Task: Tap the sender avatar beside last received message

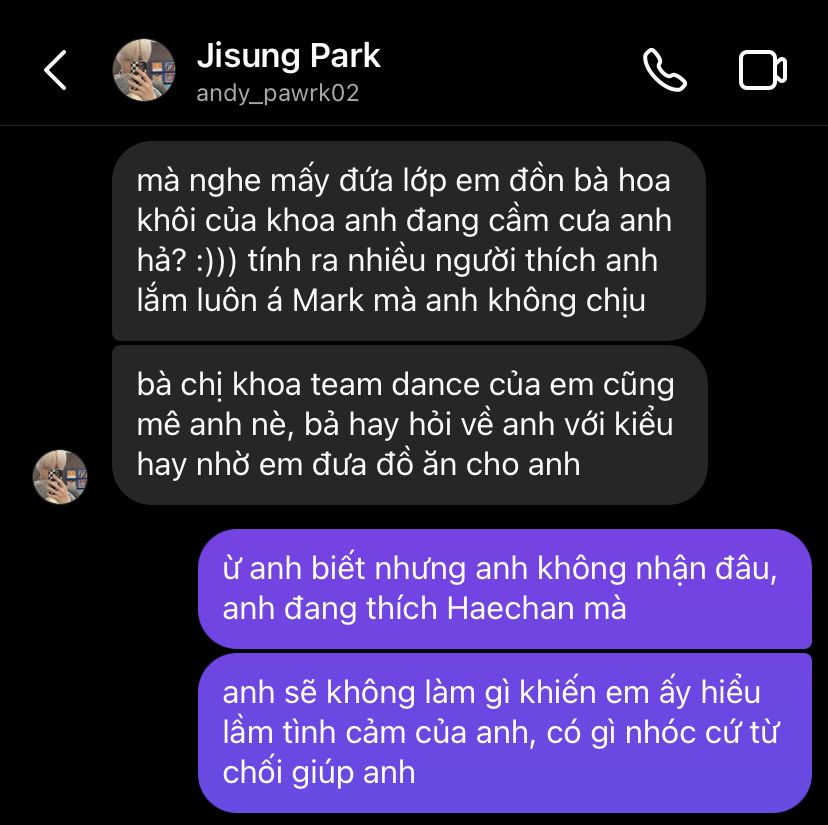Action: (60, 476)
